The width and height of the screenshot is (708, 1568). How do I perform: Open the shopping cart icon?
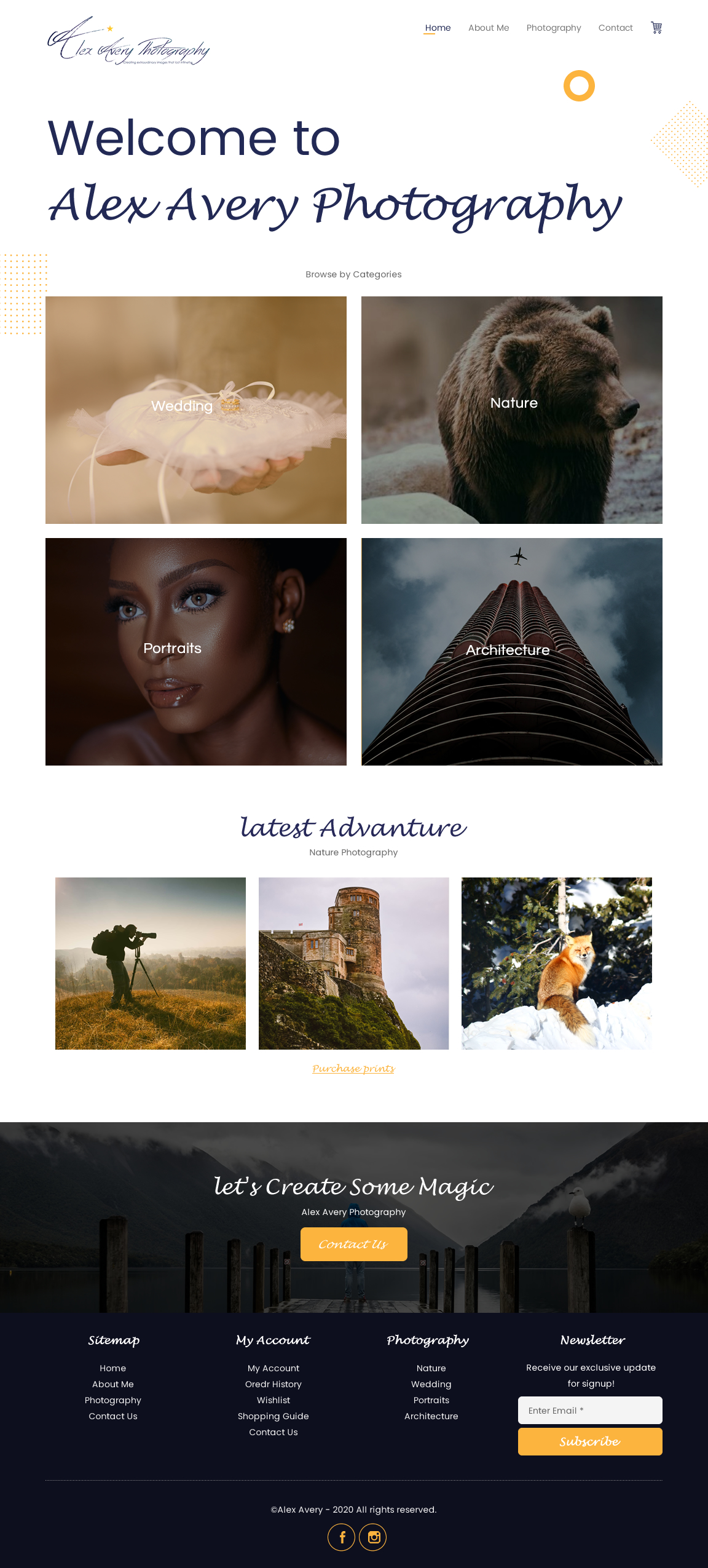tap(656, 28)
